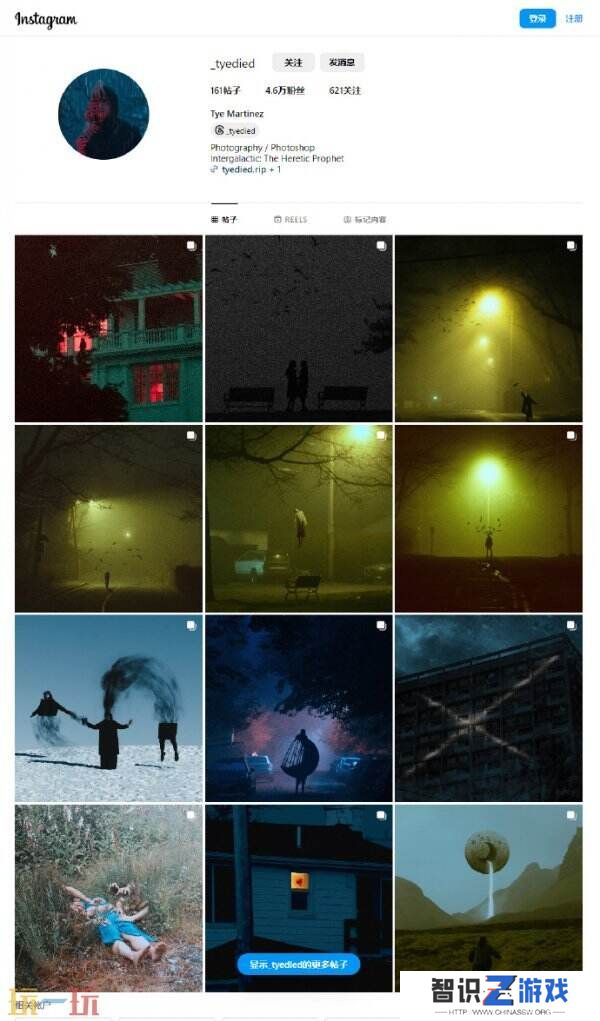This screenshot has width=600, height=1021.
Task: Open the post of two silhouettes between benches
Action: point(299,329)
